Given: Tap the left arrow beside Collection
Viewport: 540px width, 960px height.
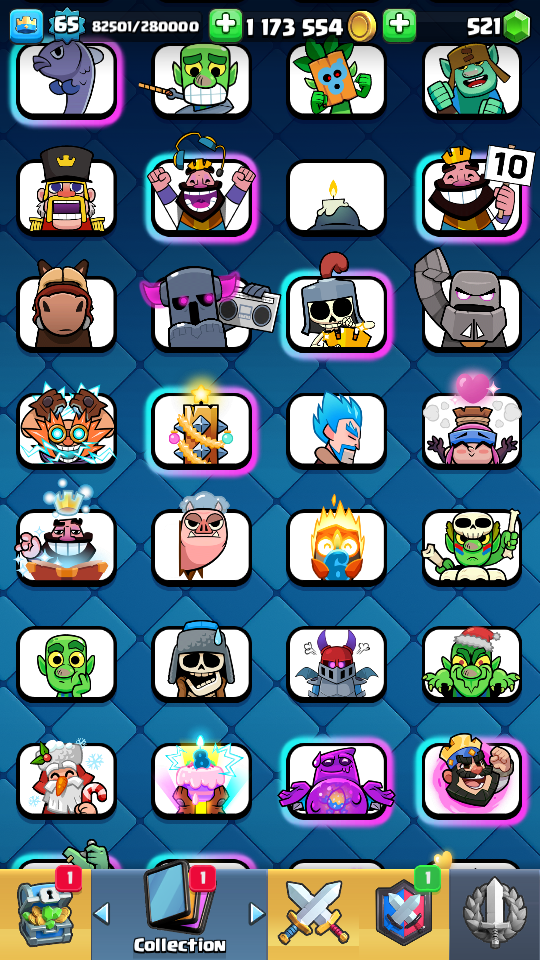Looking at the screenshot, I should (102, 913).
